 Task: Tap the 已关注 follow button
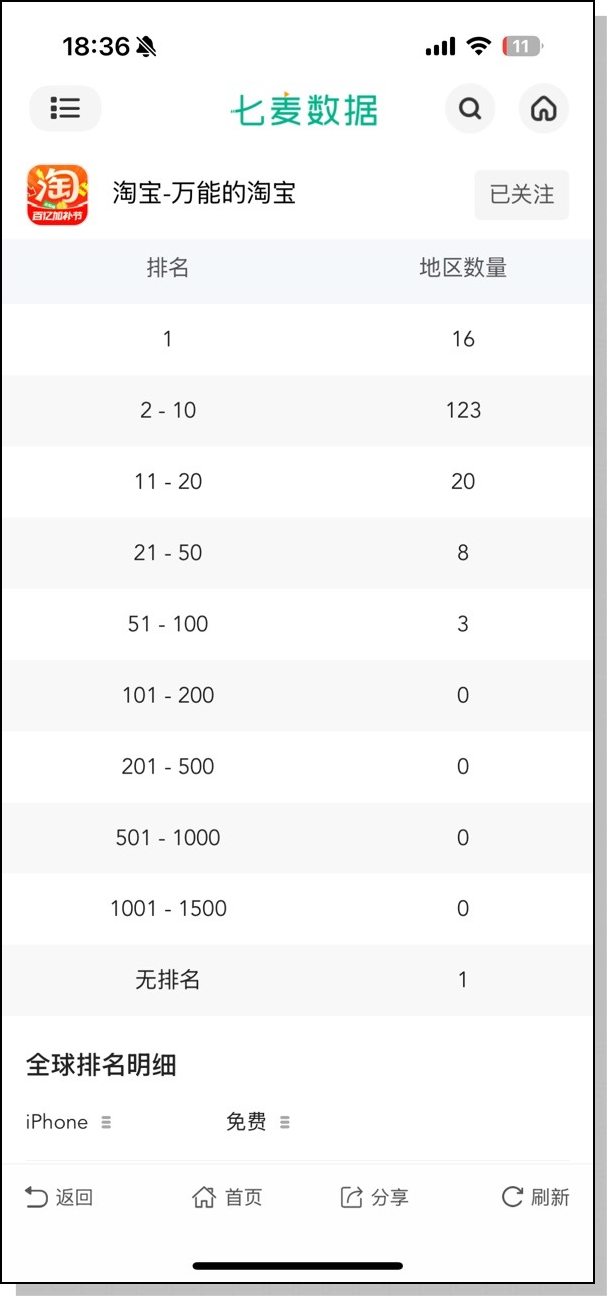point(521,195)
